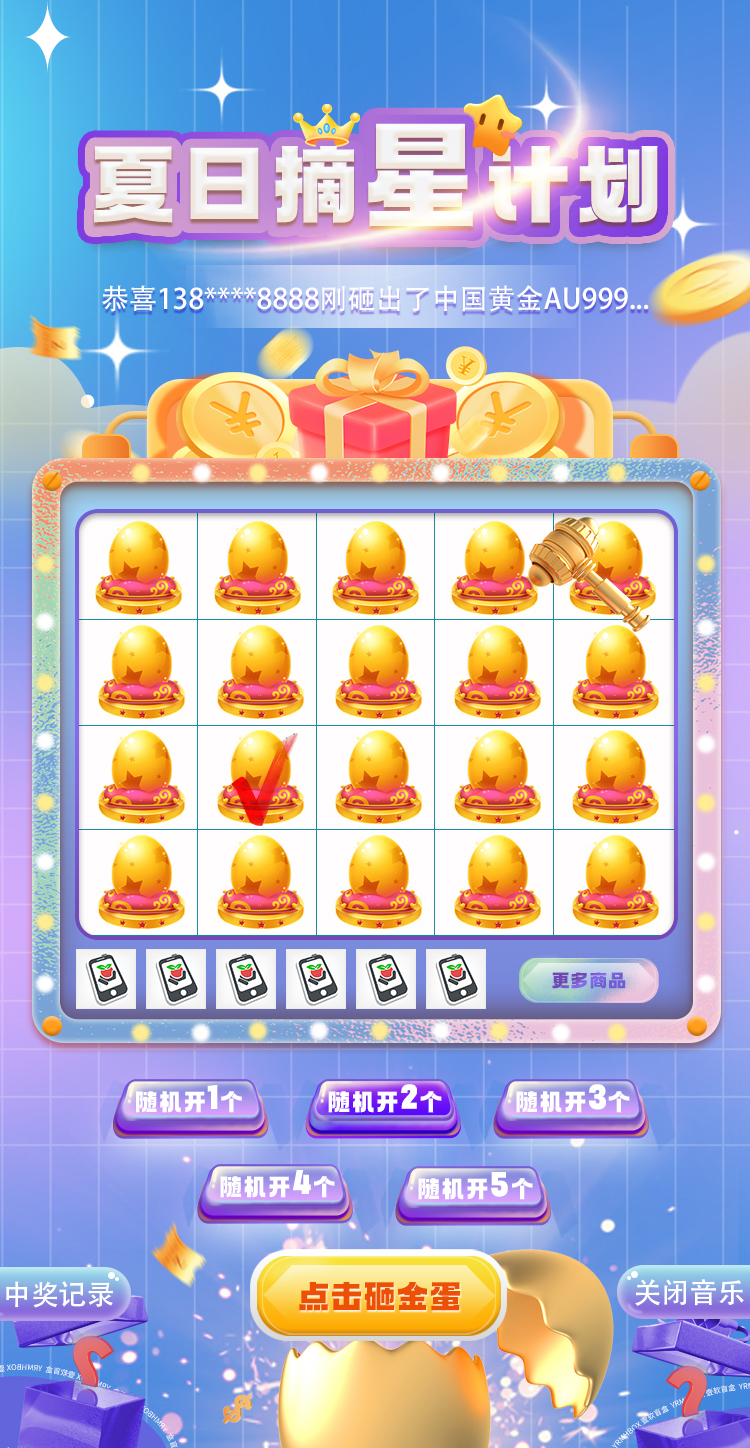Choose the 随机开3个 option
750x1448 pixels.
click(x=572, y=1102)
